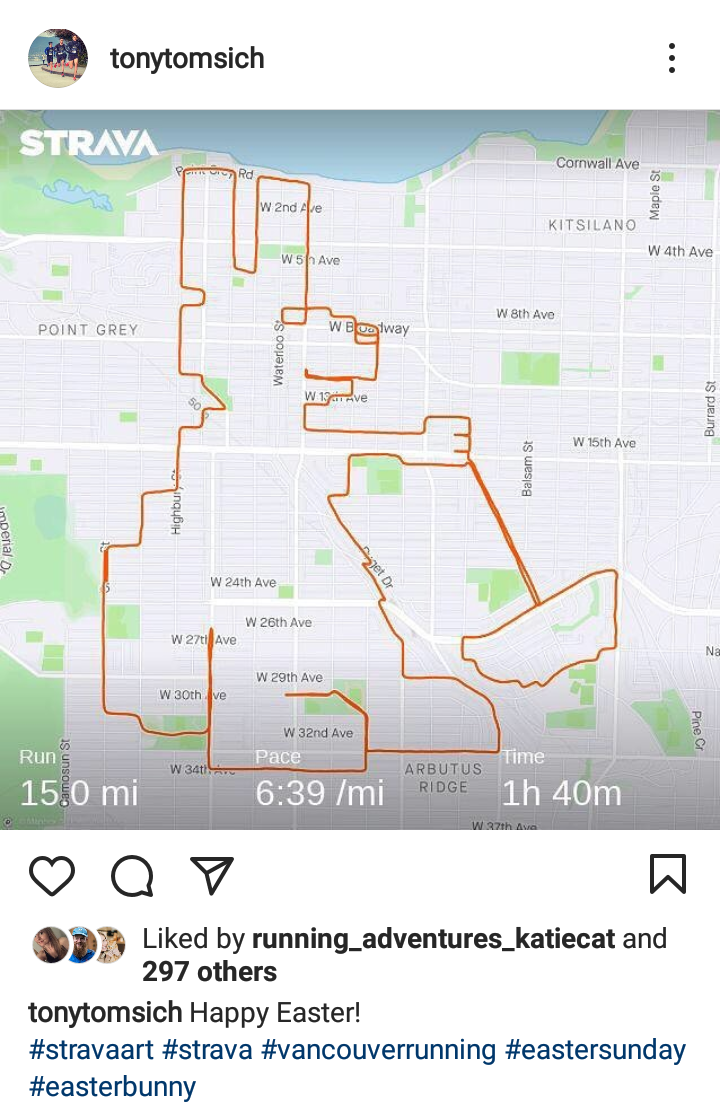The height and width of the screenshot is (1106, 720).
Task: Click the tonytomsich username
Action: tap(187, 58)
